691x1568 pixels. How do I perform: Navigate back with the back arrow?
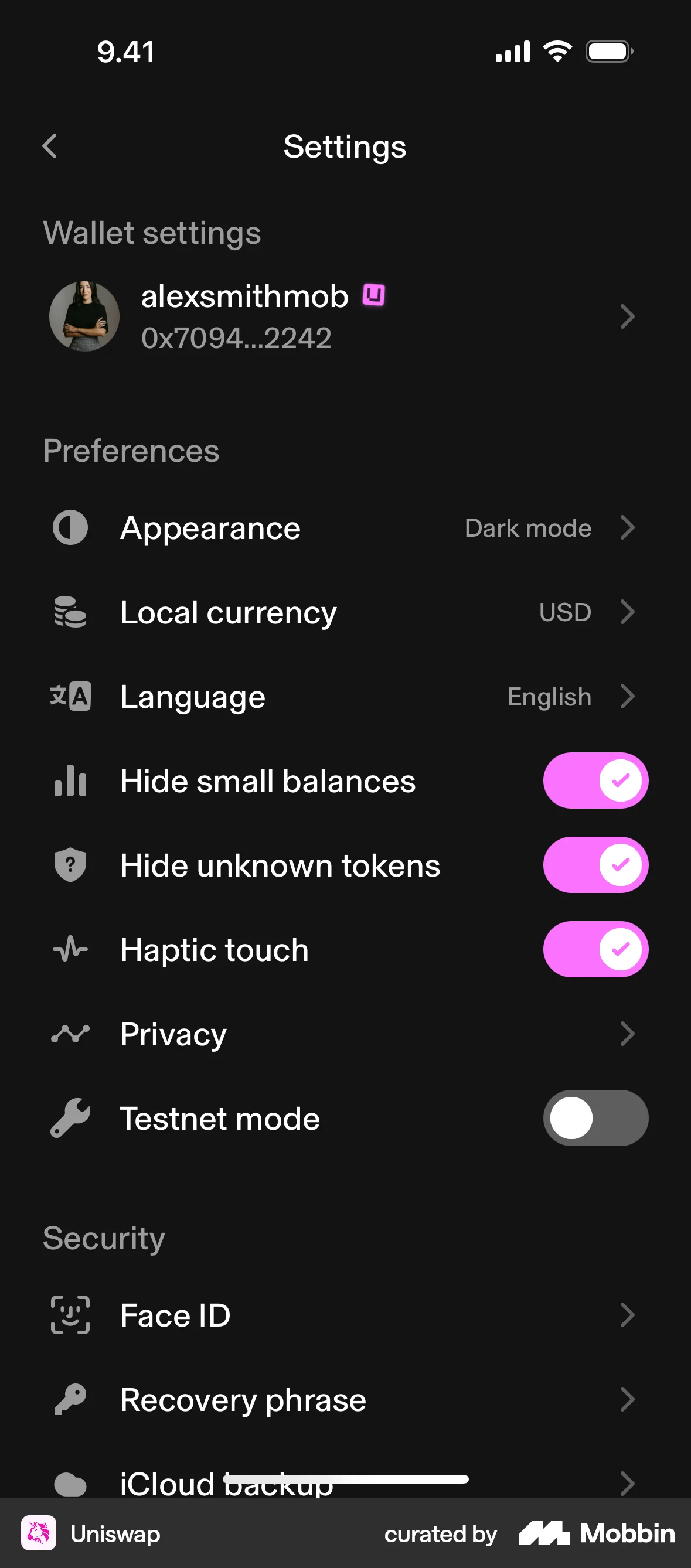click(x=49, y=146)
